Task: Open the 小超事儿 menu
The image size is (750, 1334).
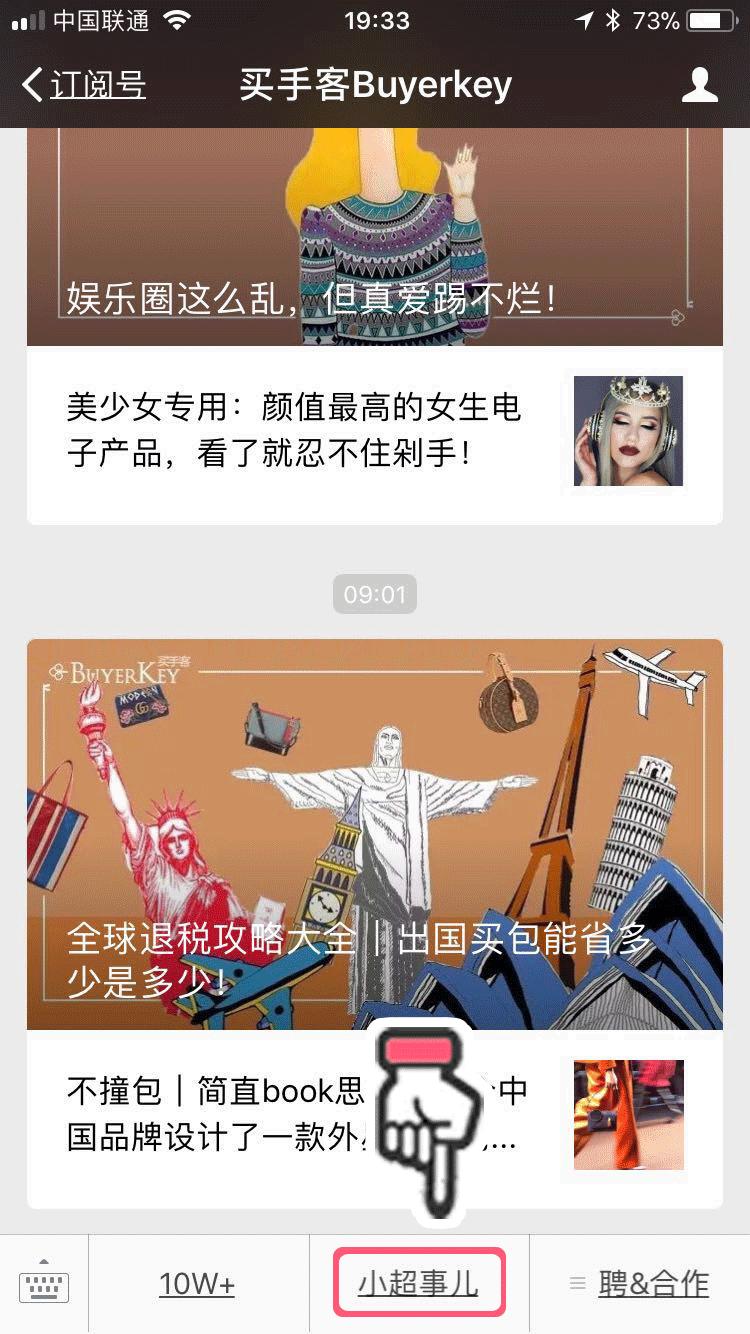Action: 418,1283
